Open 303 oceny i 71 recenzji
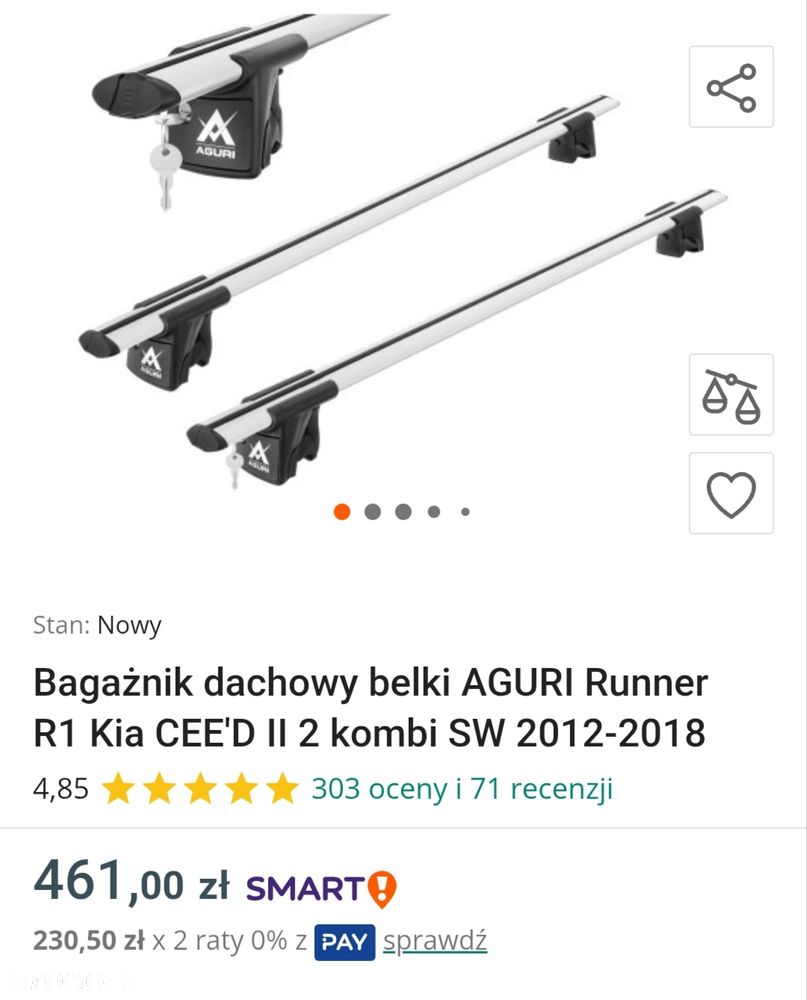This screenshot has width=807, height=1000. coord(462,789)
